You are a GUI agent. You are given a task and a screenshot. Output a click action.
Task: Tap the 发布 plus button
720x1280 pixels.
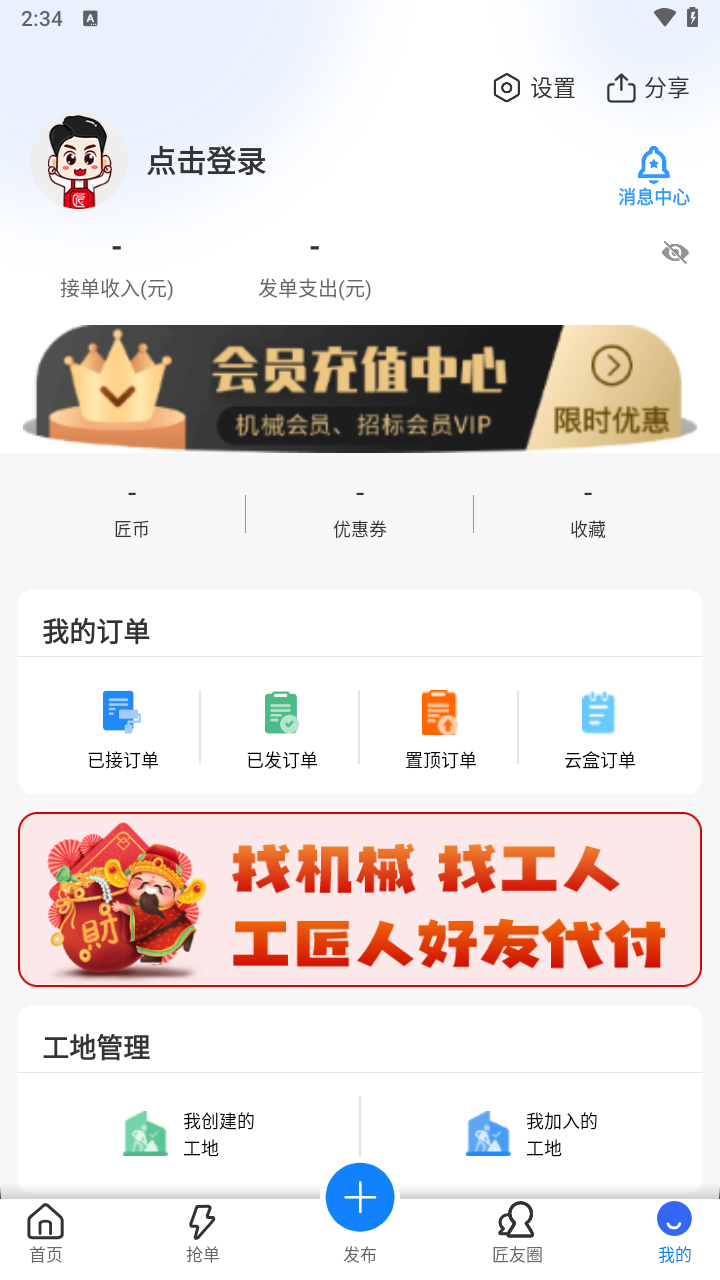tap(360, 1198)
